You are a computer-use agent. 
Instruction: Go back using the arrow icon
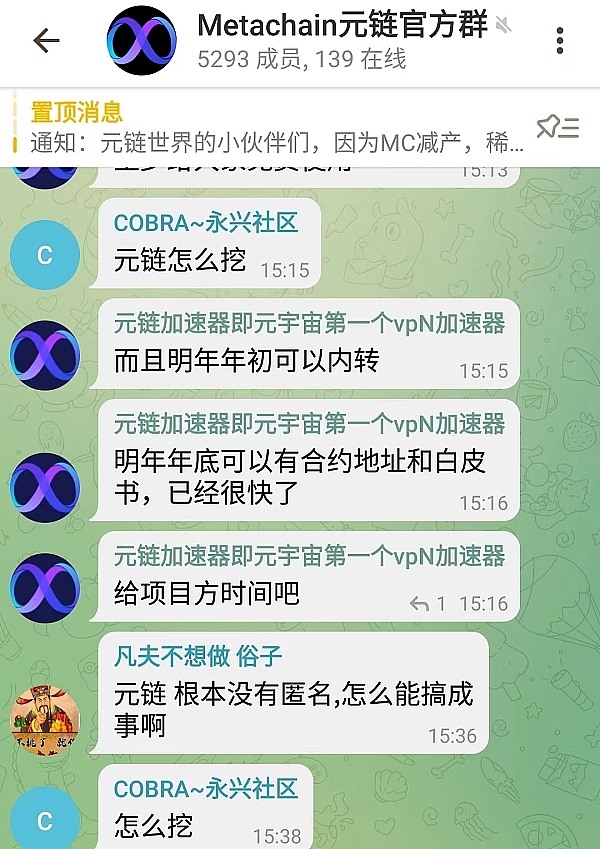coord(46,40)
